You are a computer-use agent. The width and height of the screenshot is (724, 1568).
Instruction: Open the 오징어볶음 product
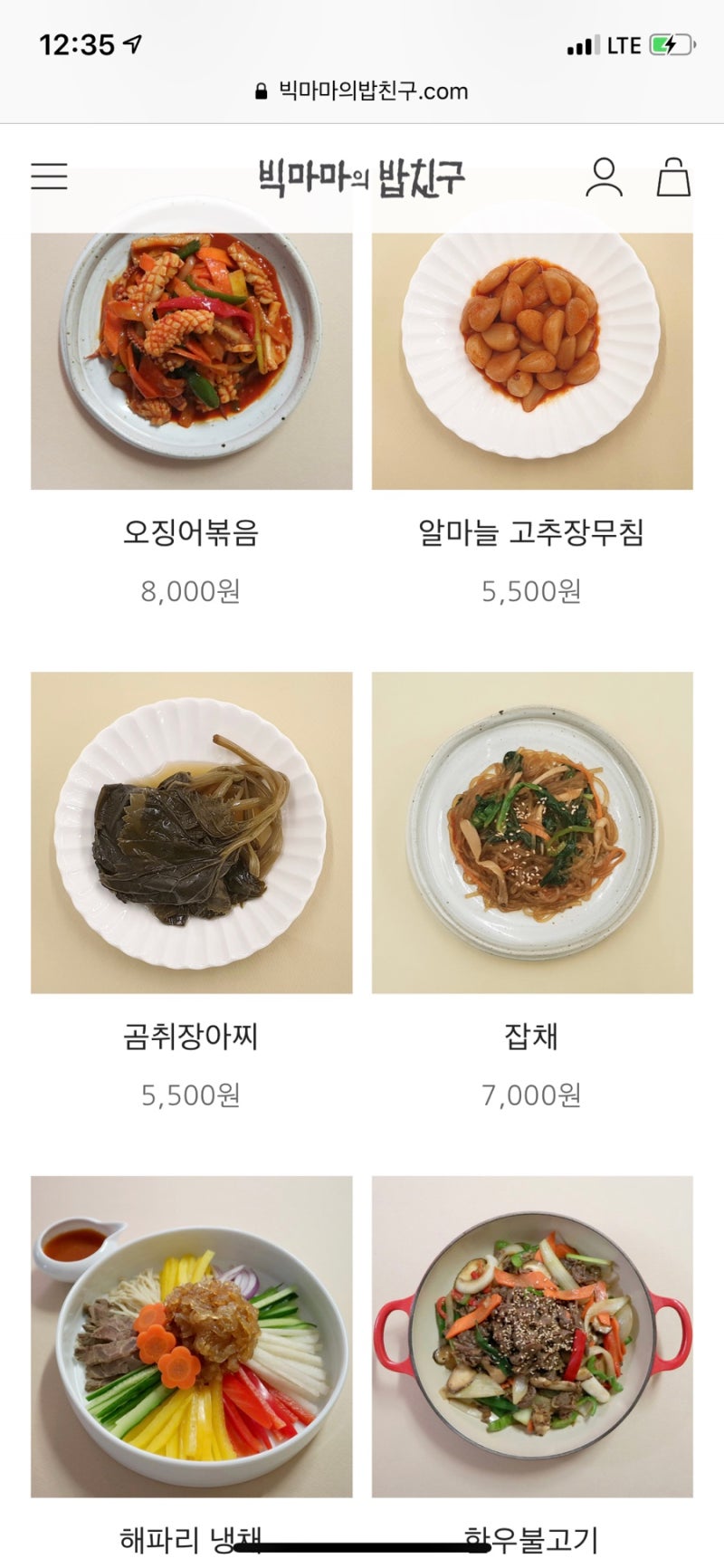191,361
